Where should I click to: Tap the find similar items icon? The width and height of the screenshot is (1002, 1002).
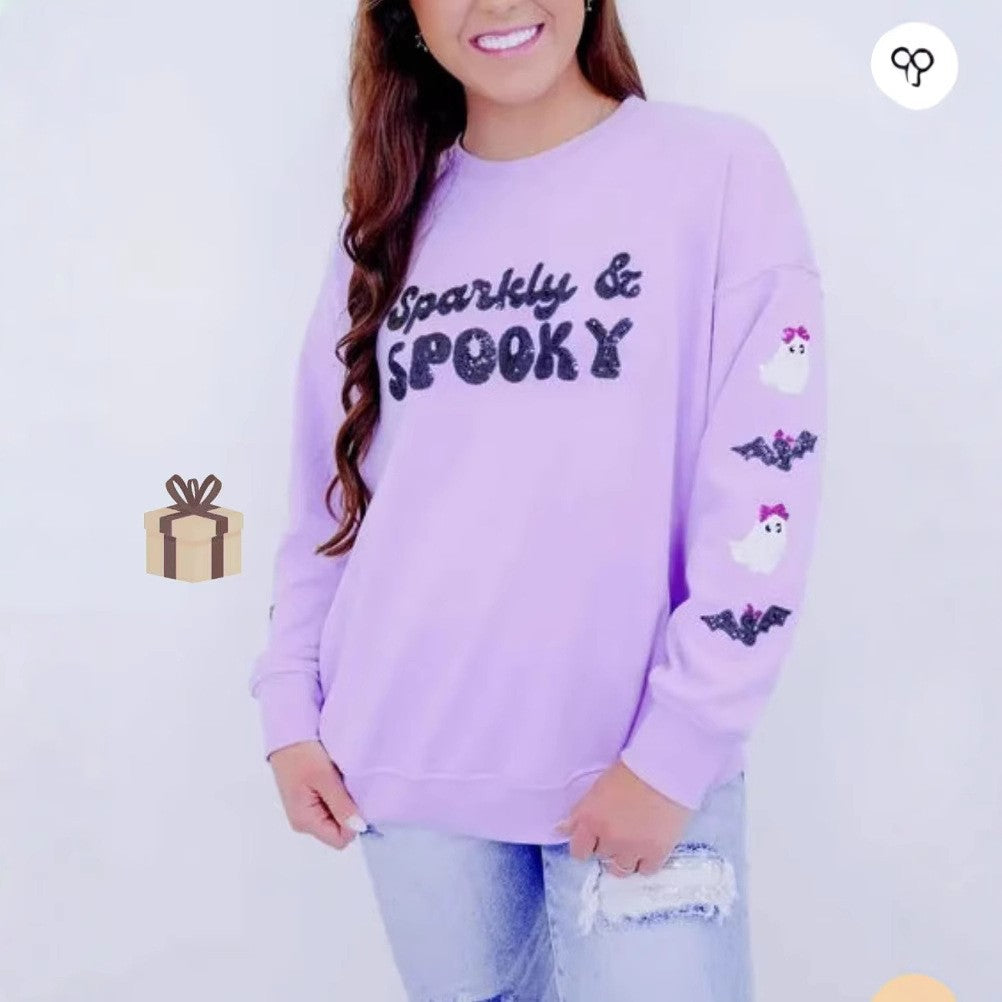(913, 66)
